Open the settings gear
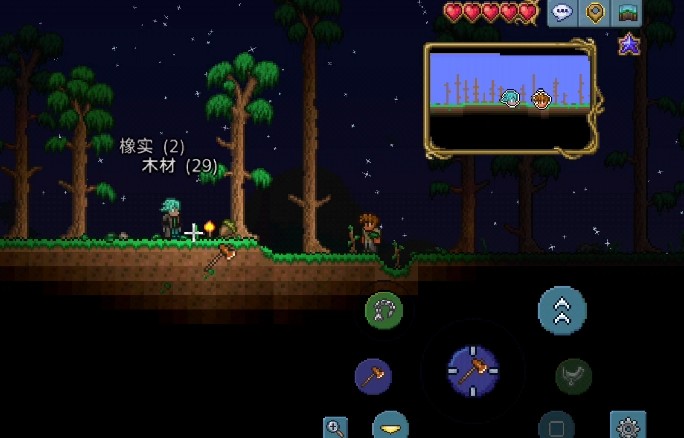The image size is (684, 438). (x=628, y=427)
